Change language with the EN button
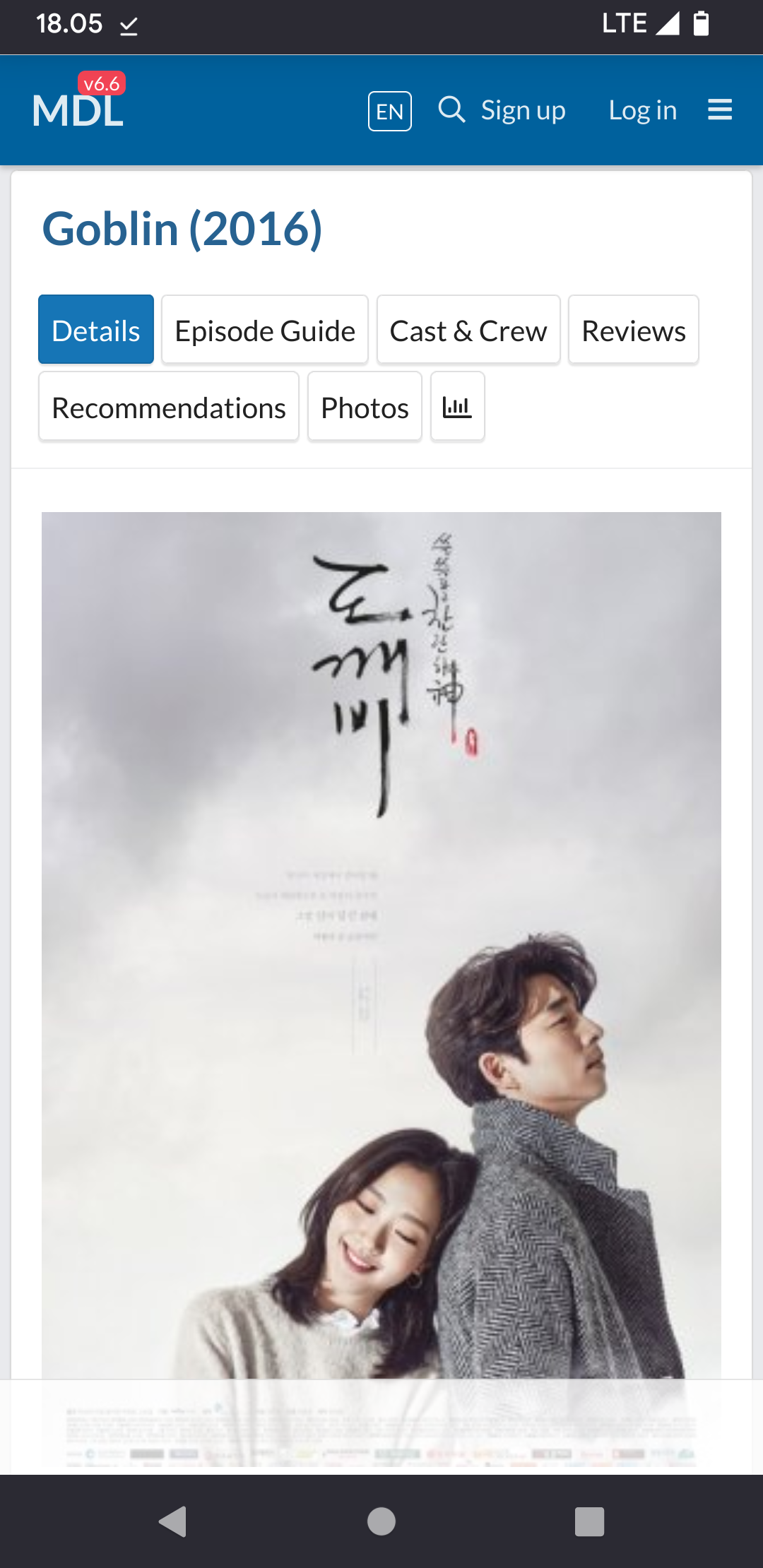 tap(390, 111)
